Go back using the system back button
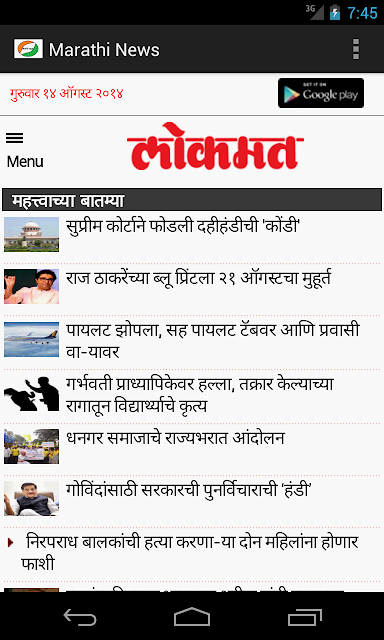This screenshot has width=384, height=640. pyautogui.click(x=80, y=617)
